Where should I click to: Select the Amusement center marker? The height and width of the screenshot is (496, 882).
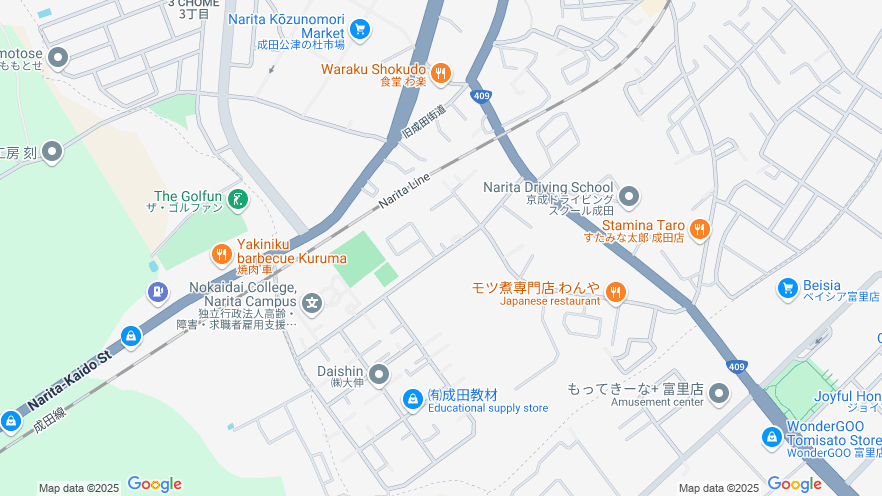719,395
